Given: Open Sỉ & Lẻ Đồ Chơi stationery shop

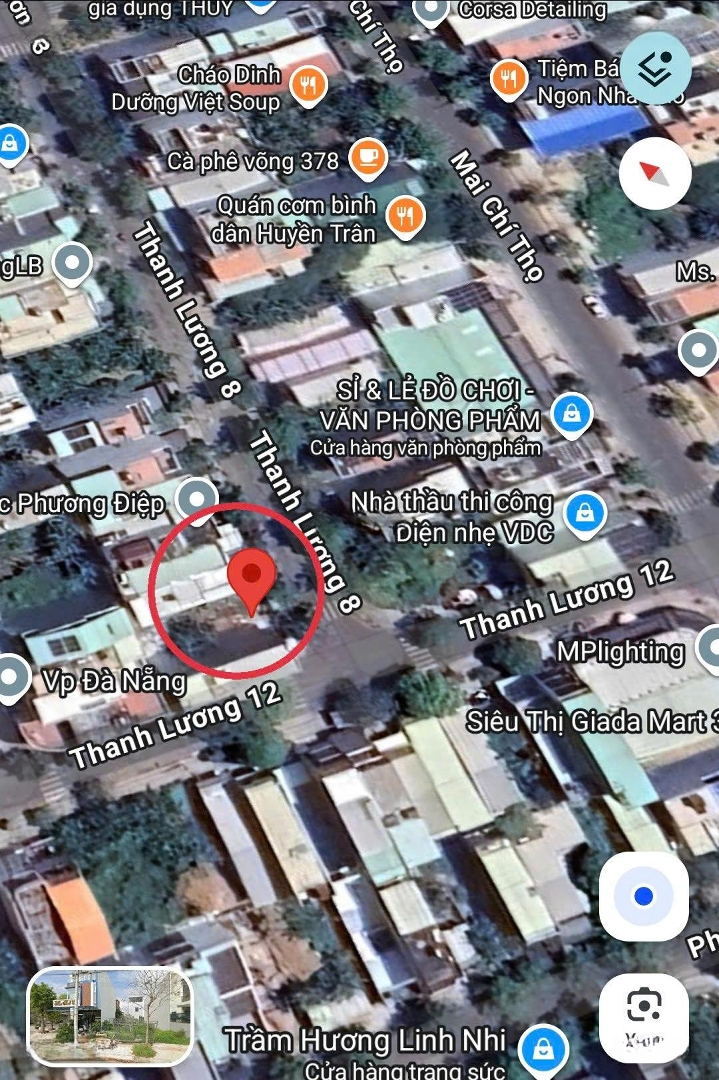Looking at the screenshot, I should coord(572,414).
